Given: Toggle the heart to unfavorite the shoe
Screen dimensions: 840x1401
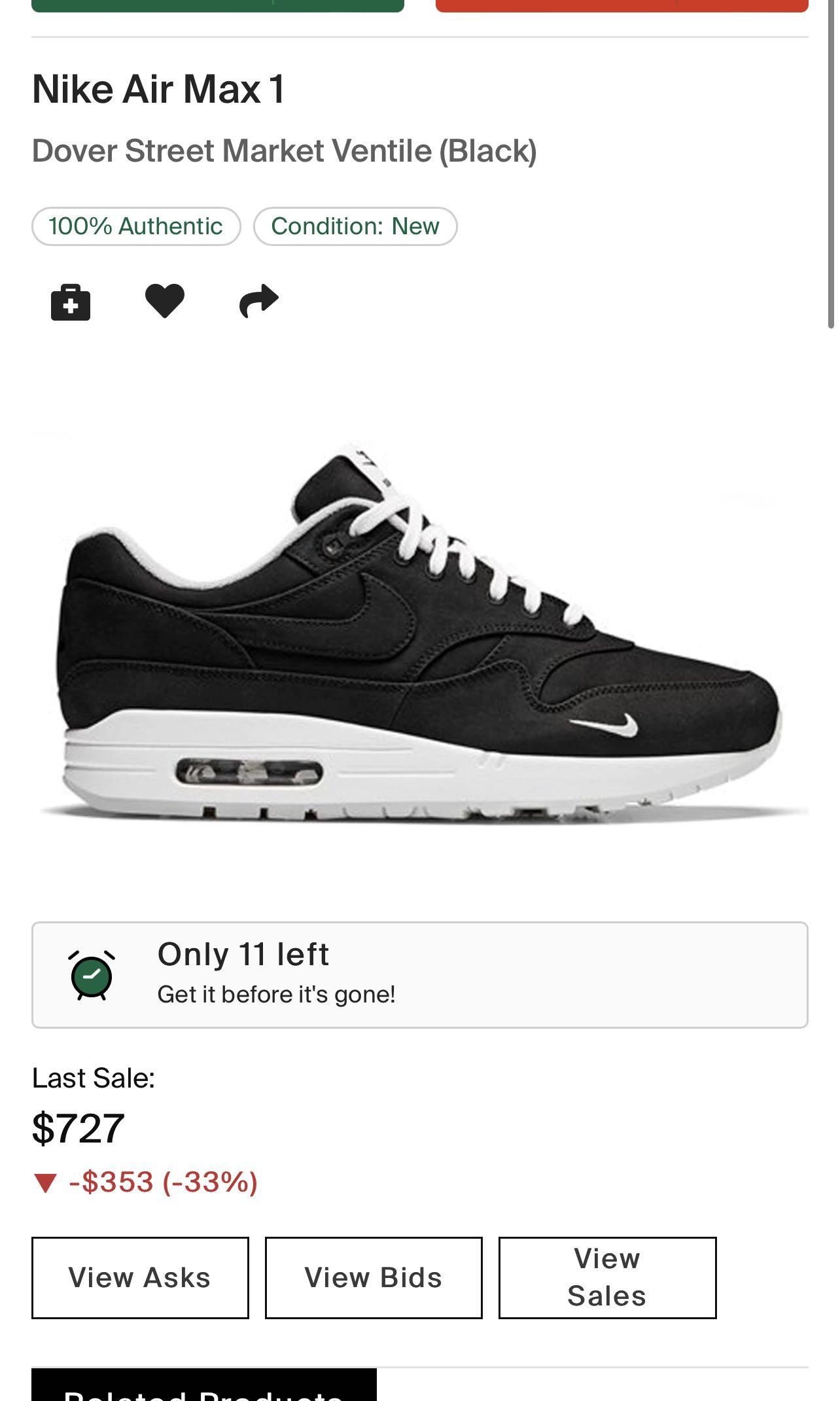Looking at the screenshot, I should [165, 301].
